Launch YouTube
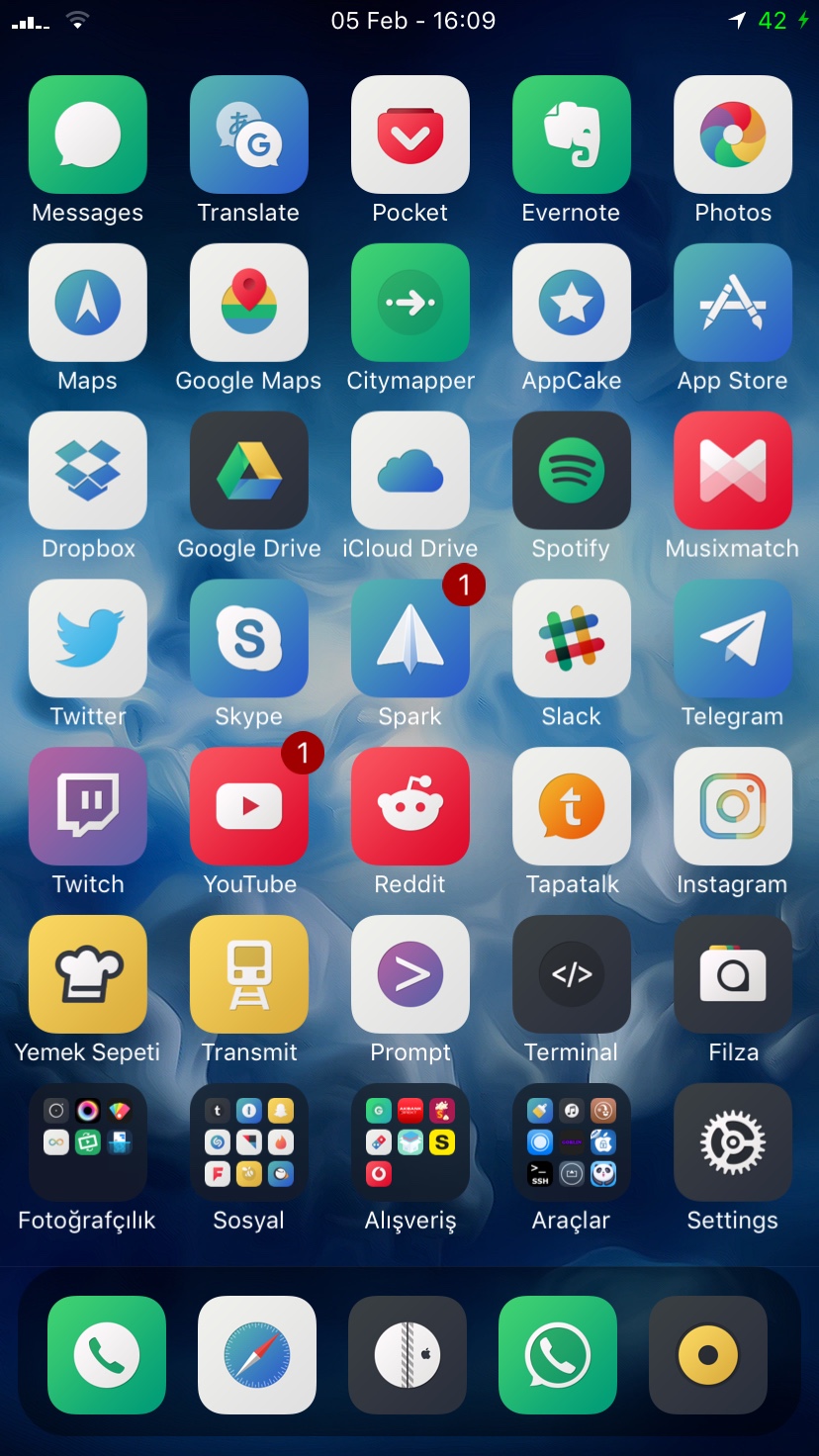819x1456 pixels. coord(249,807)
